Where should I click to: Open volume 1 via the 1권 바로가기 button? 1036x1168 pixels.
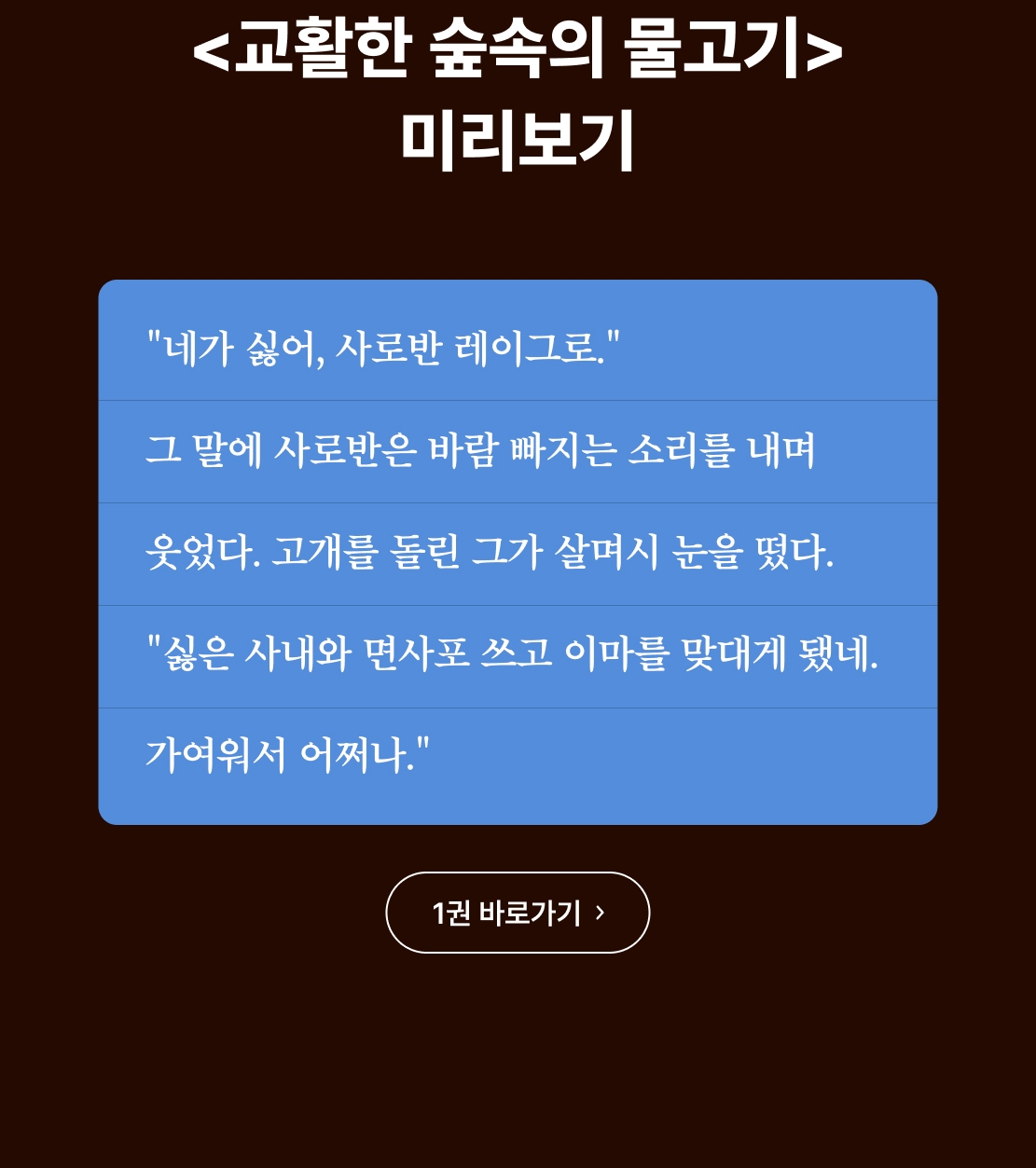[x=517, y=913]
